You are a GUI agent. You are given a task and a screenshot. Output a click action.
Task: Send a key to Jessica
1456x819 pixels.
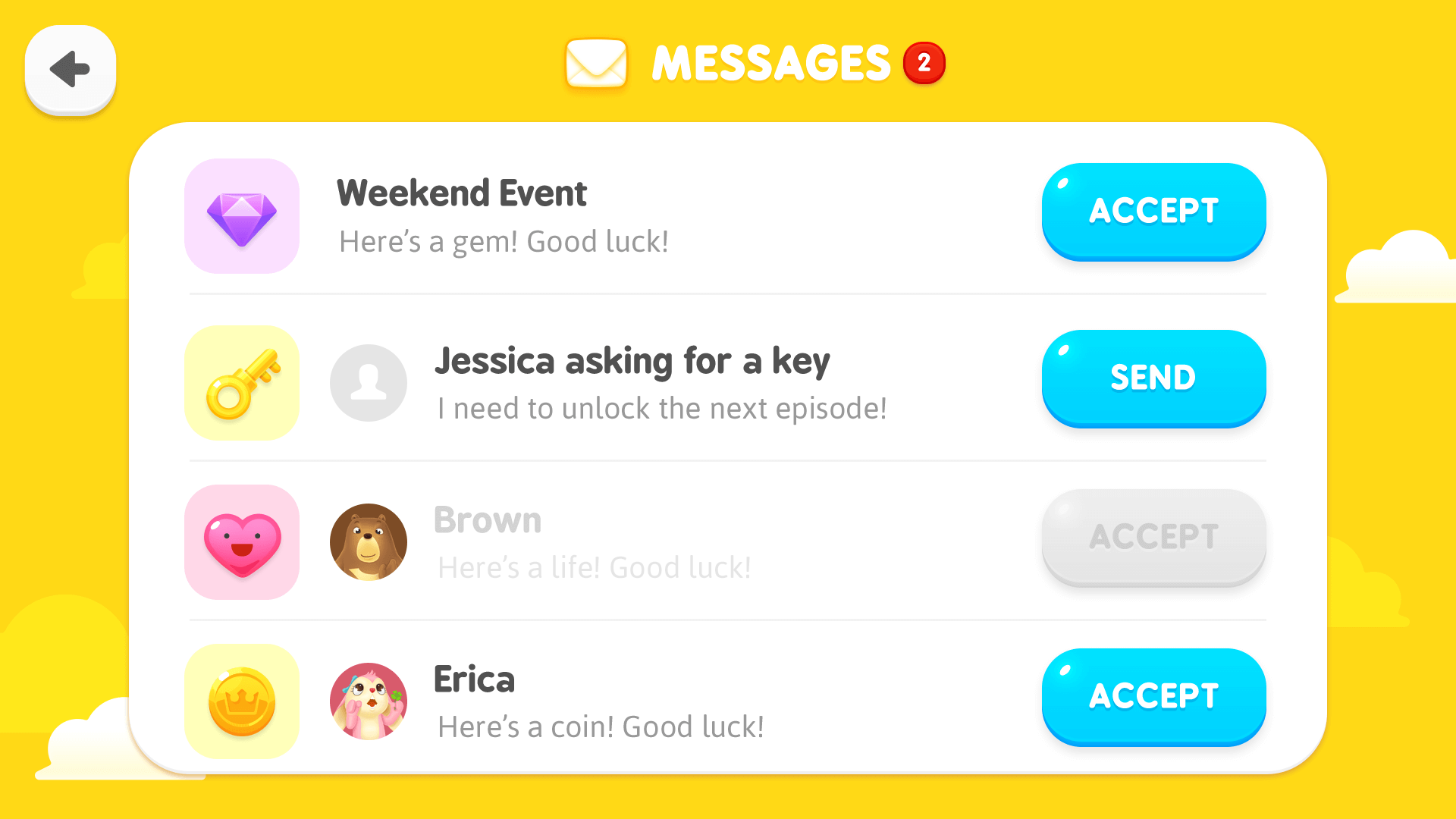[x=1153, y=378]
